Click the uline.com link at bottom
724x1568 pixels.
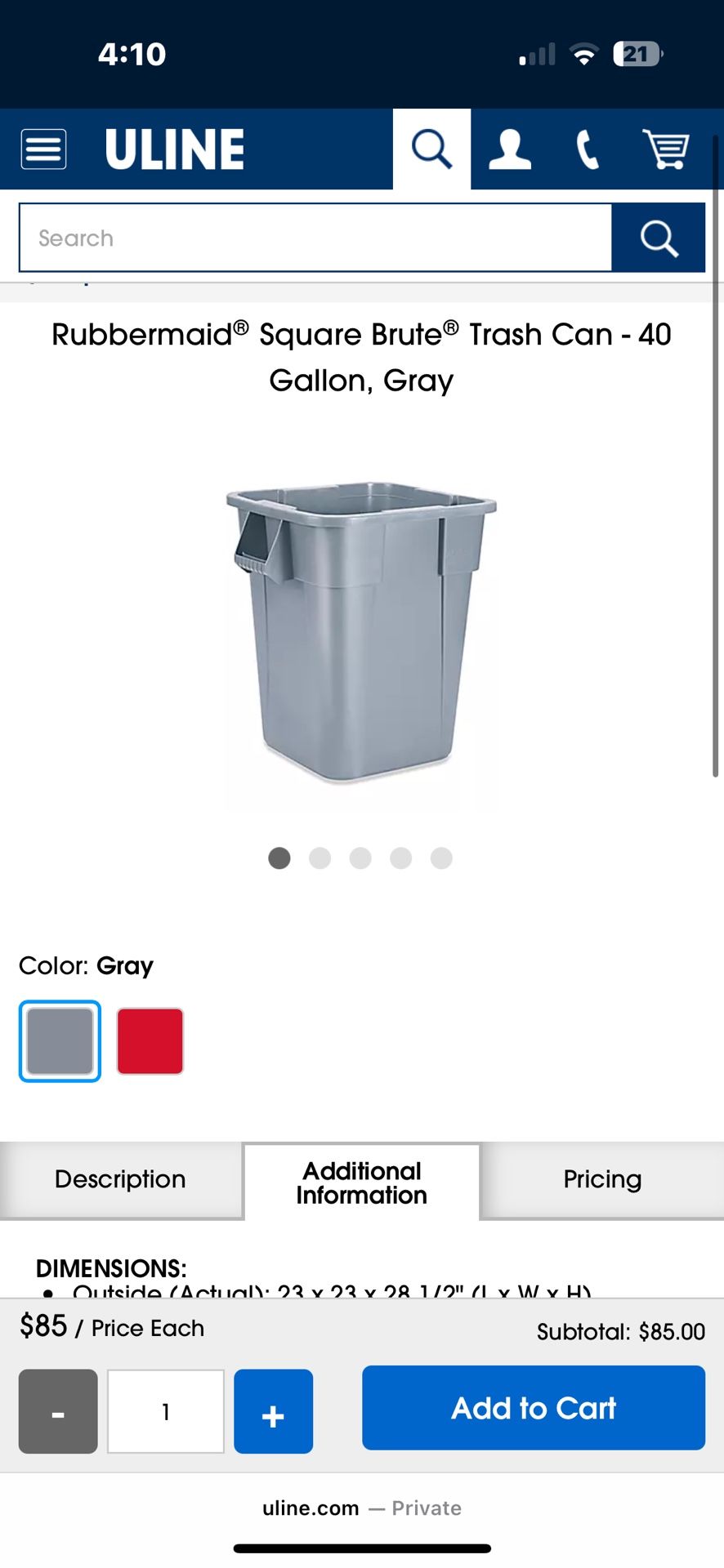[311, 1508]
